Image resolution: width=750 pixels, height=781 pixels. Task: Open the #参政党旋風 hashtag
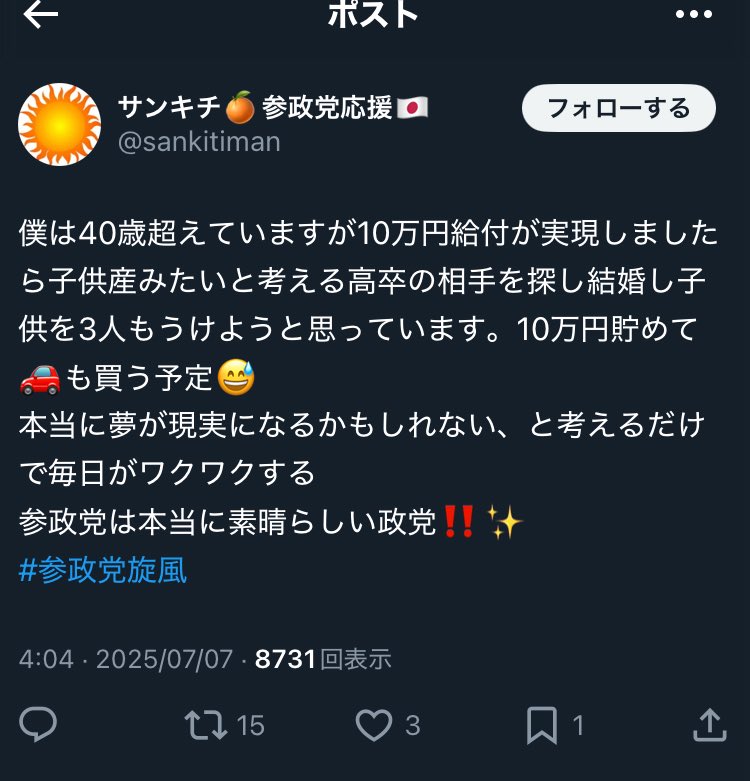(102, 571)
